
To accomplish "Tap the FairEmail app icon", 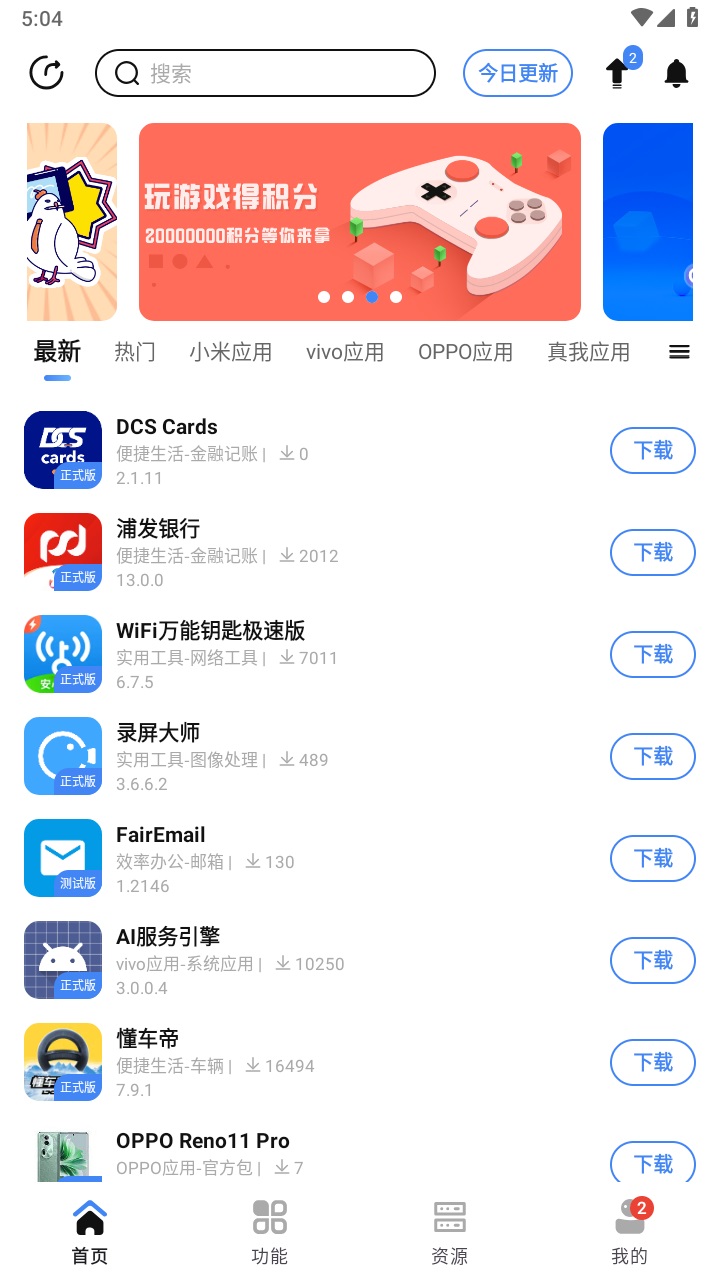I will 63,857.
